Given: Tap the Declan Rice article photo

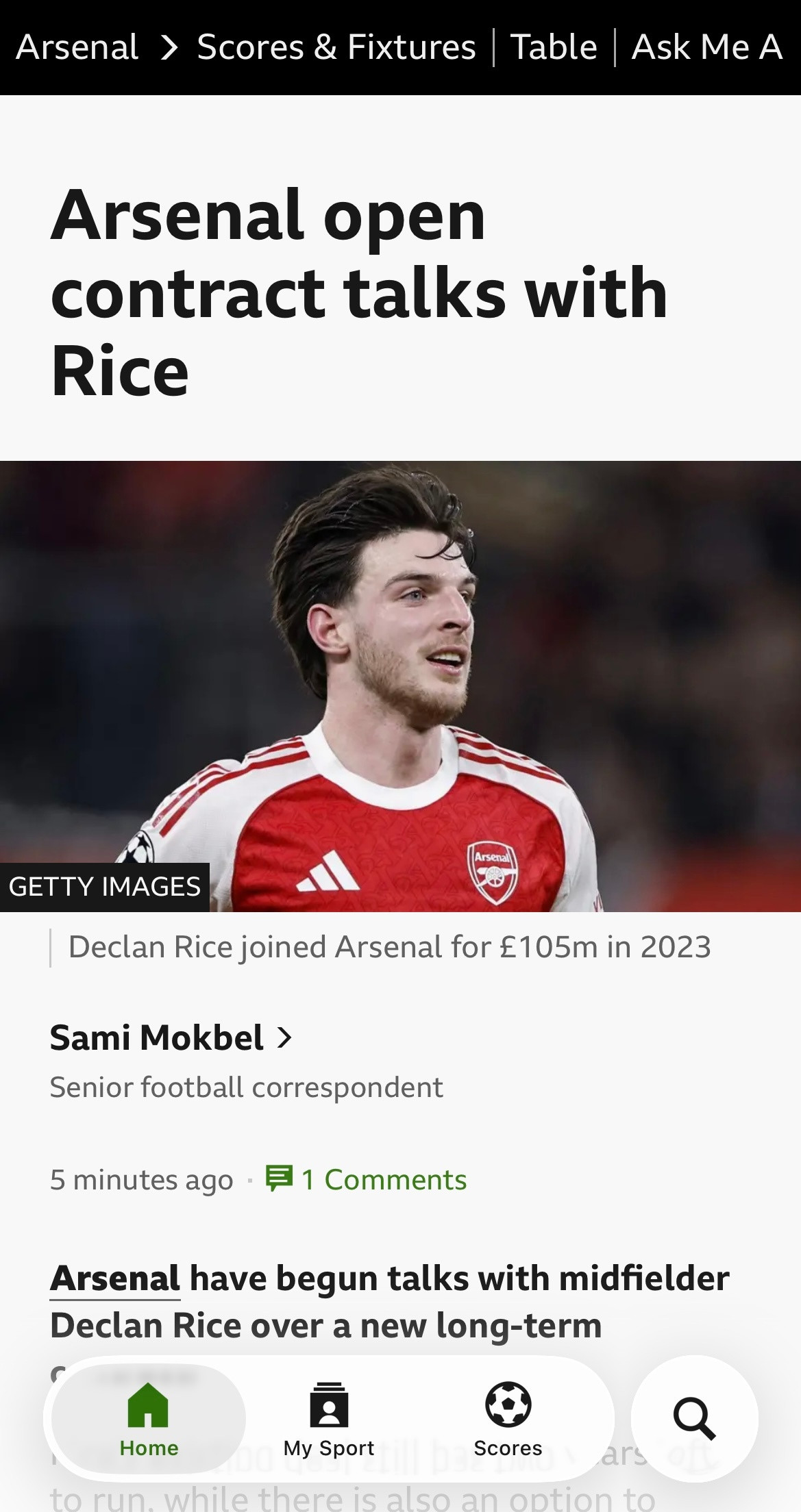Looking at the screenshot, I should 400,685.
